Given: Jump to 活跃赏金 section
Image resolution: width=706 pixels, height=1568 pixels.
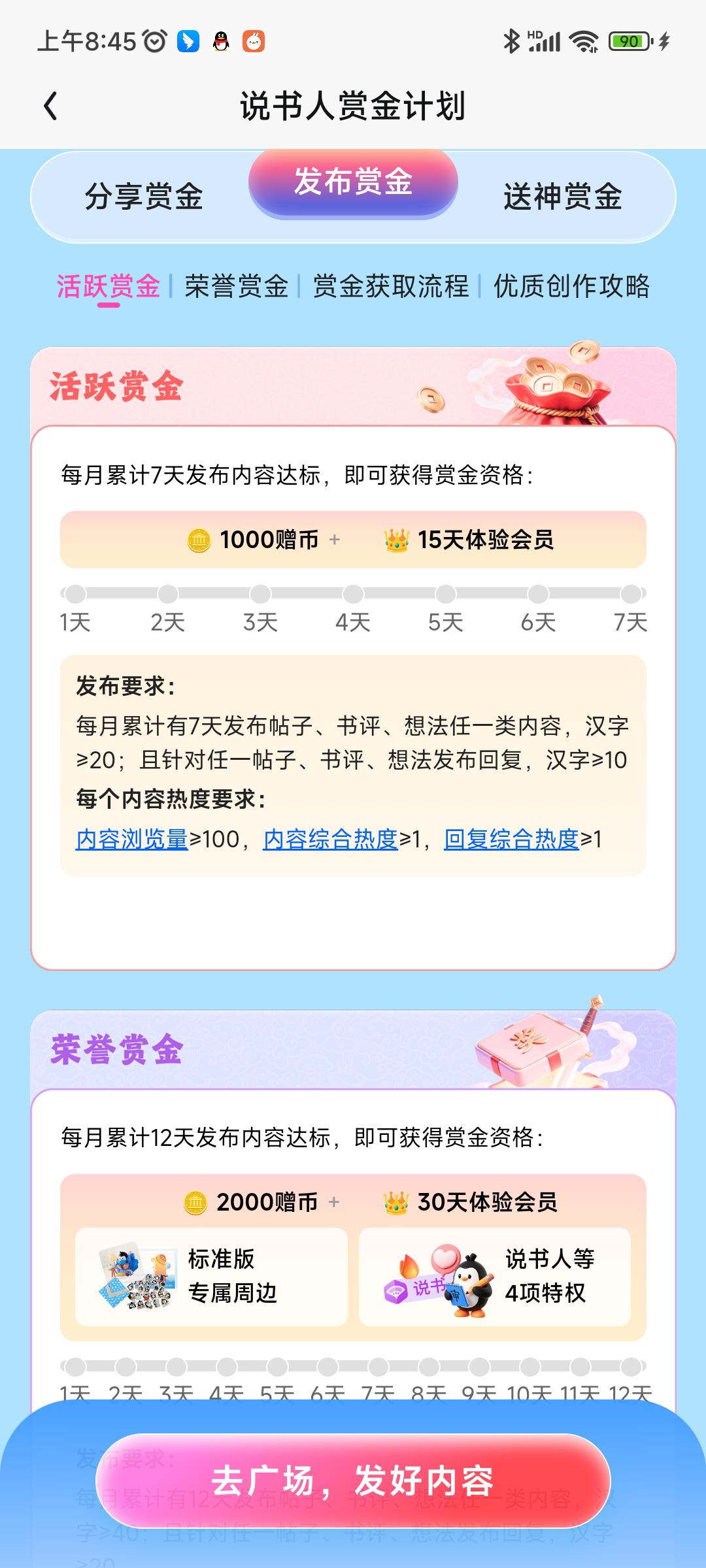Looking at the screenshot, I should click(x=109, y=286).
